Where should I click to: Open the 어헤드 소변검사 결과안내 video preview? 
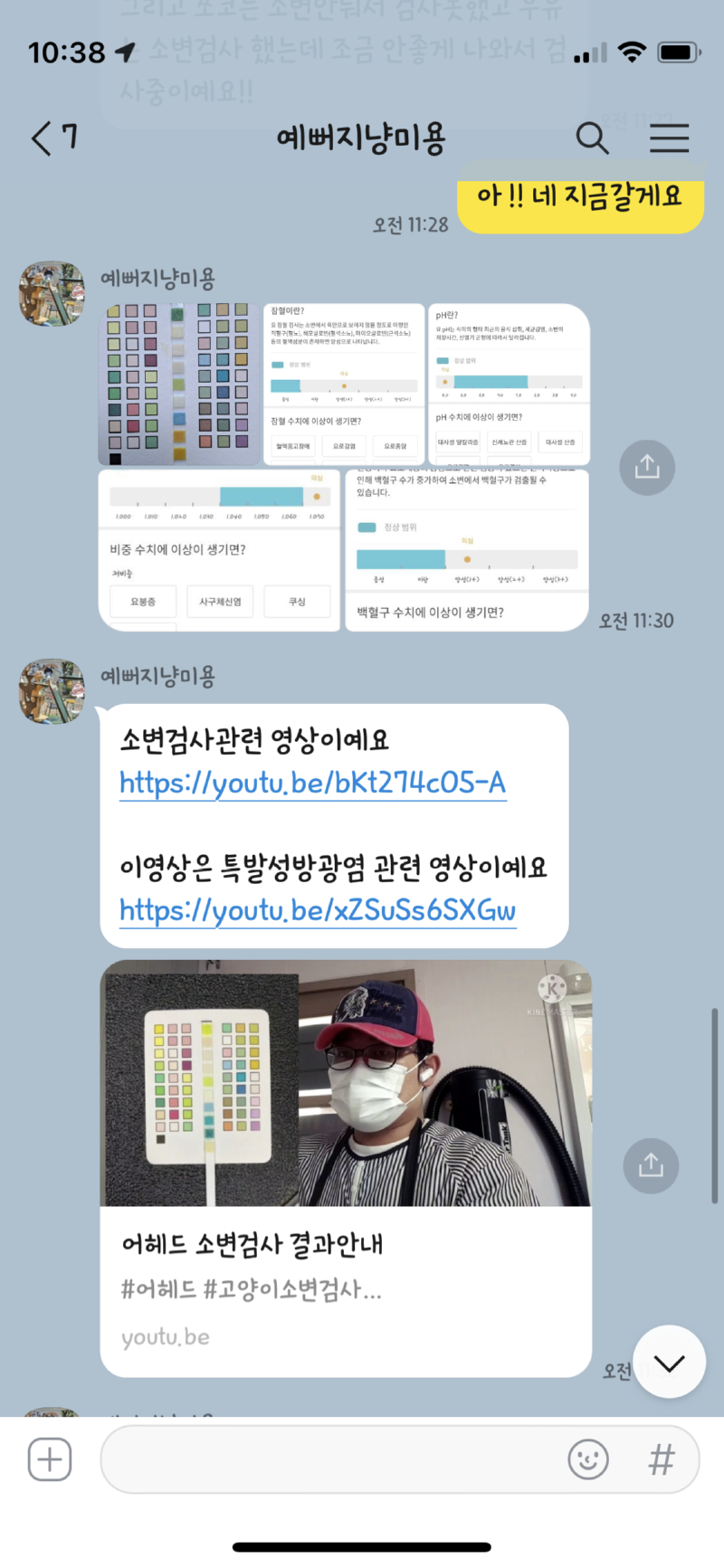[346, 1167]
